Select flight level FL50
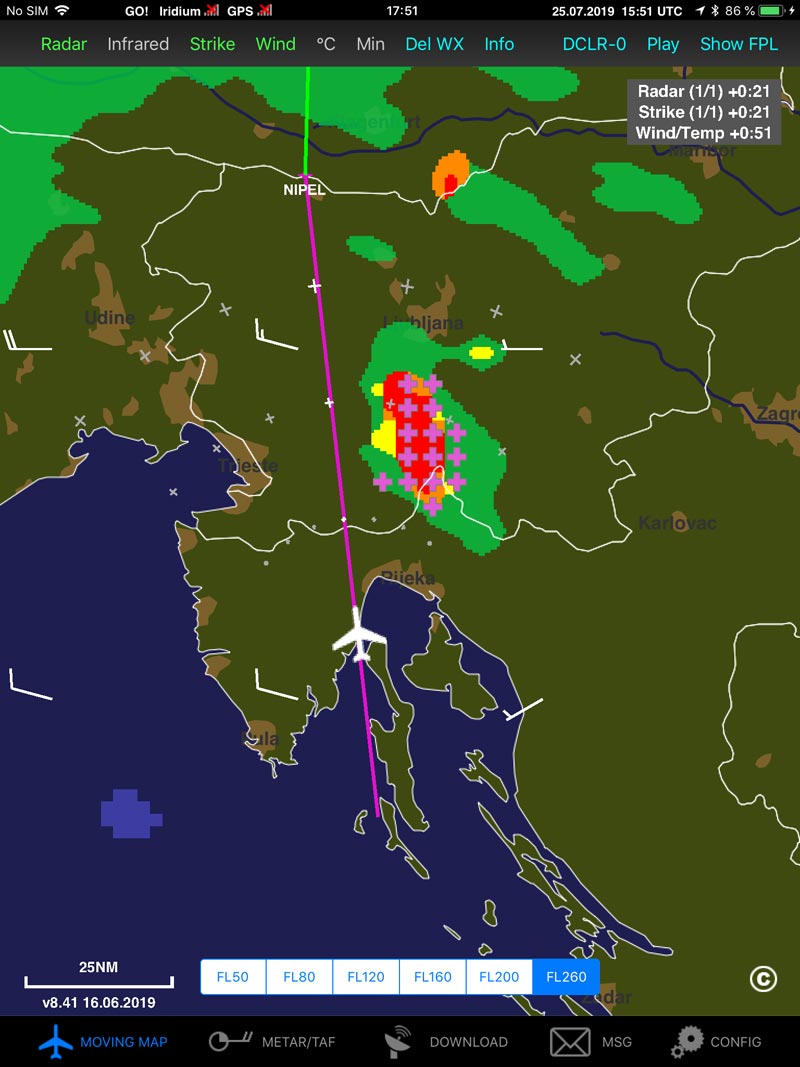Image resolution: width=800 pixels, height=1067 pixels. click(233, 977)
